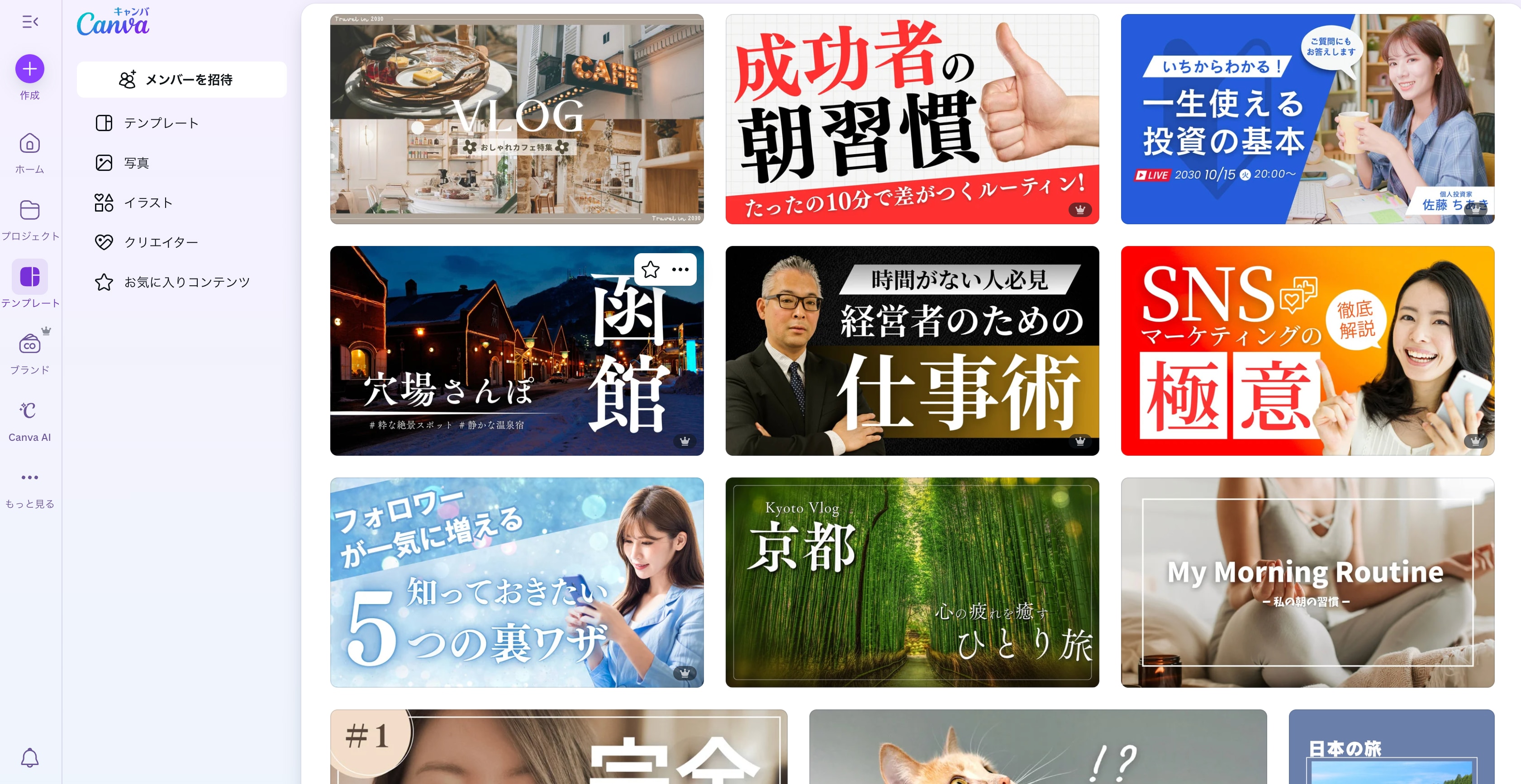The height and width of the screenshot is (784, 1521).
Task: Open the 京都 Kyoto Vlog template
Action: point(912,582)
